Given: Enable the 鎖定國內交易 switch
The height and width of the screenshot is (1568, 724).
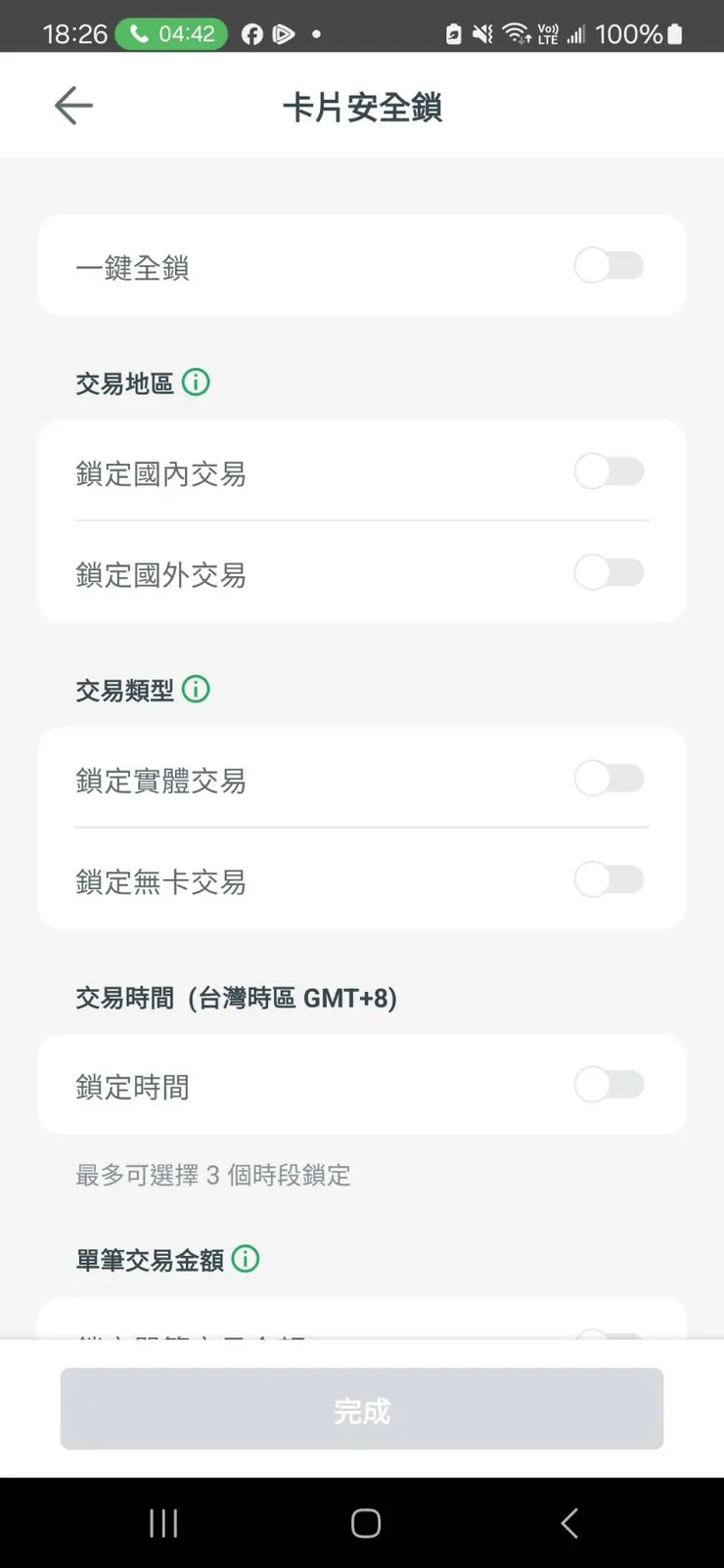Looking at the screenshot, I should coord(609,471).
